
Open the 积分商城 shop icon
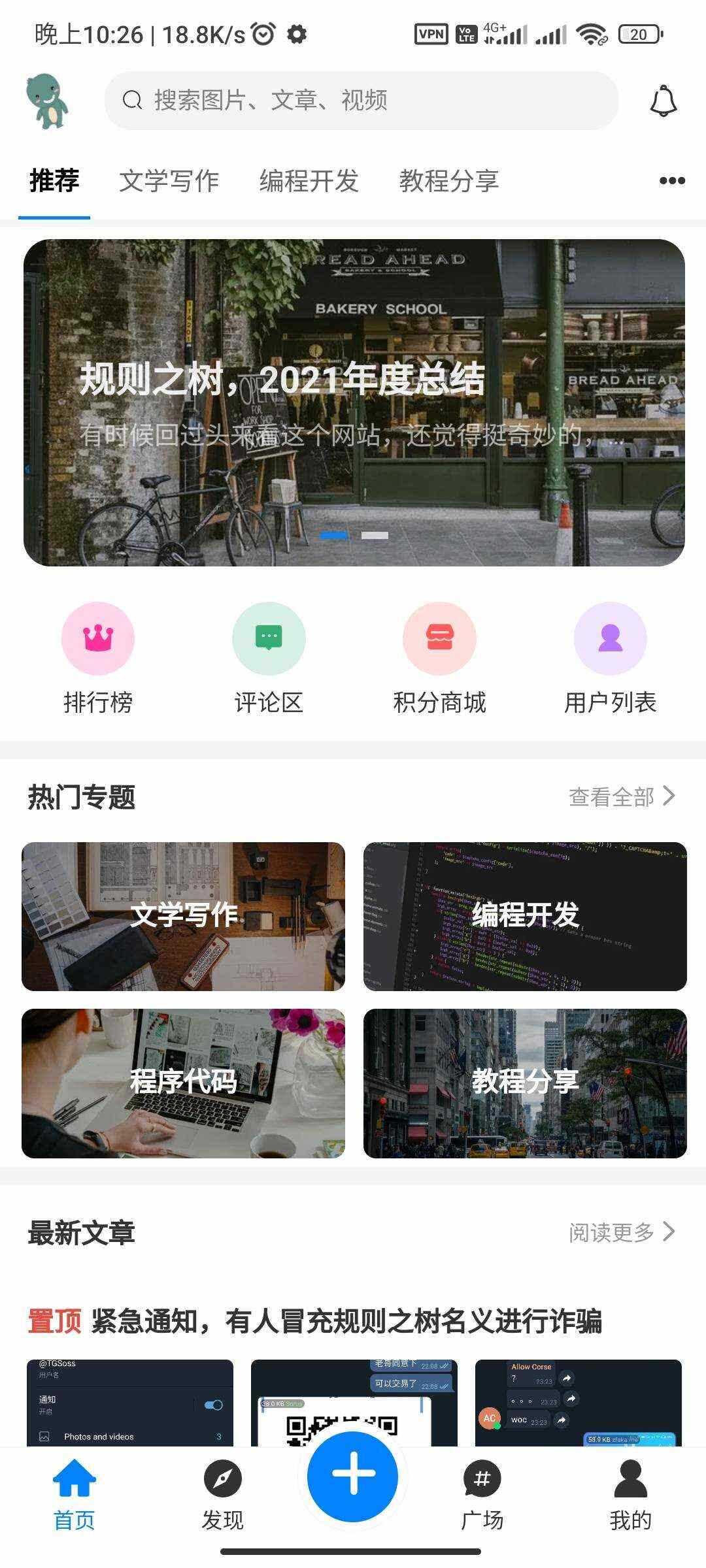tap(439, 638)
